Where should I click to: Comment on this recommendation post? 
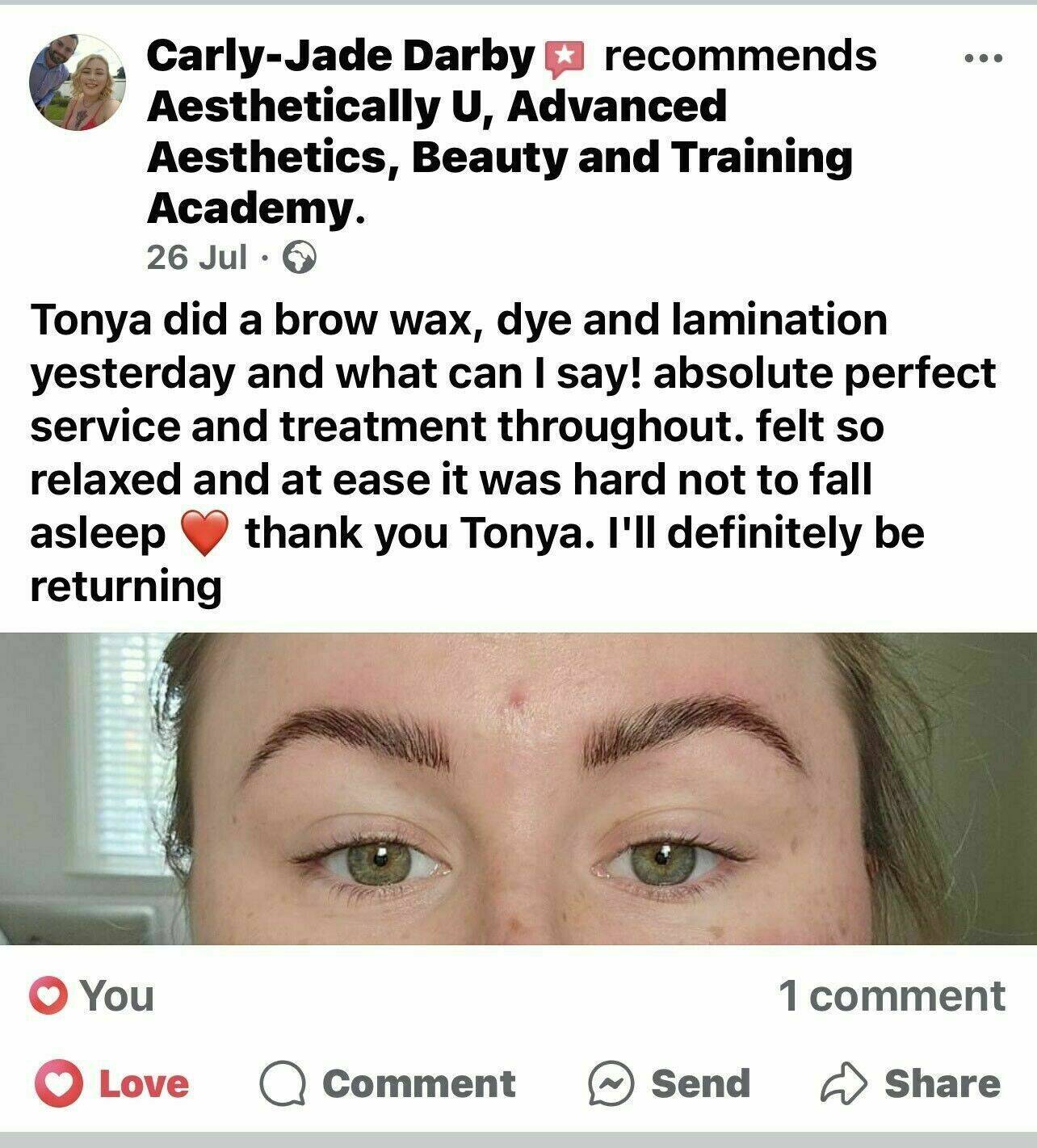tap(388, 1083)
